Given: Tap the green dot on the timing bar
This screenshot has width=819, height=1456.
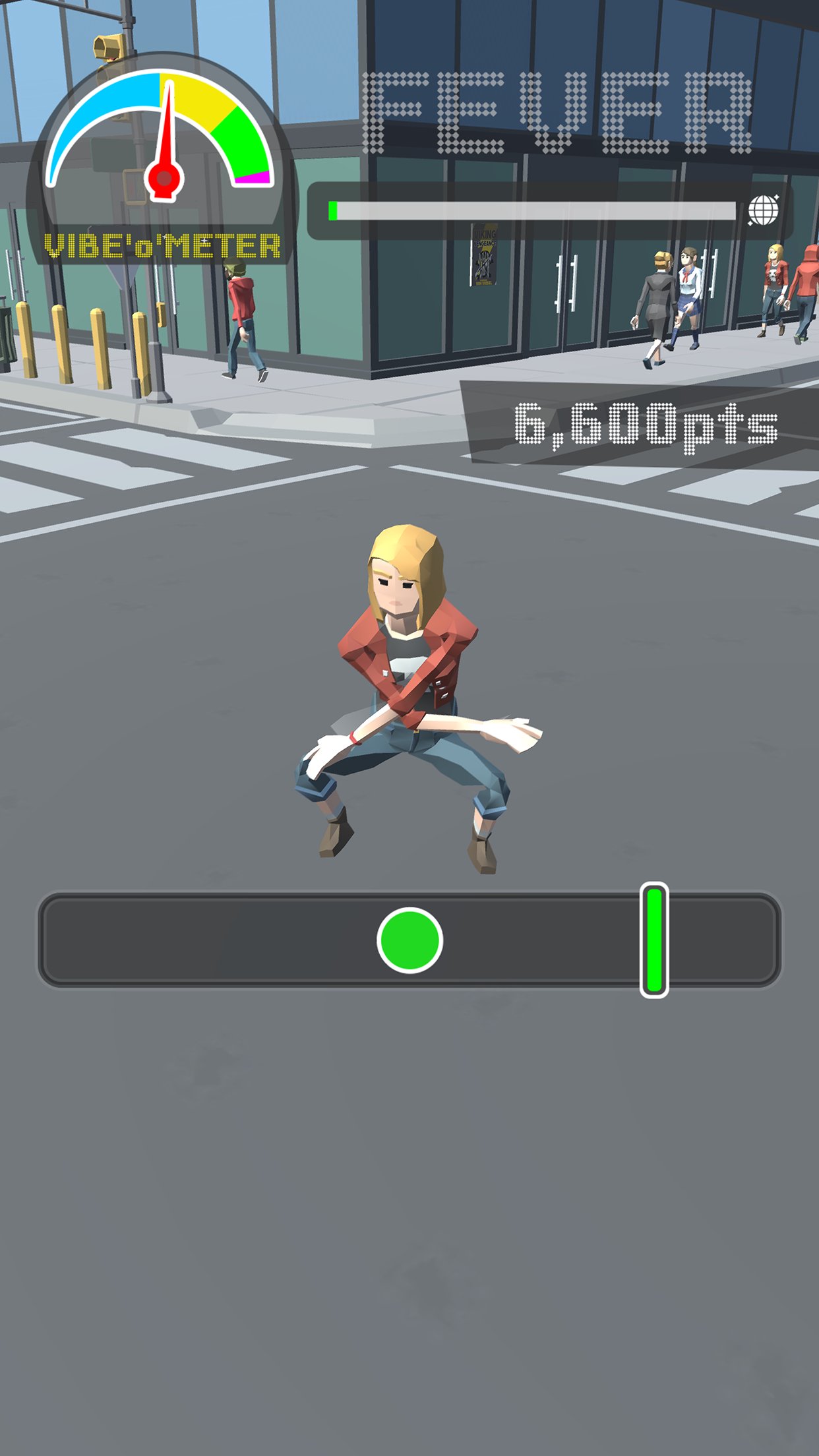Looking at the screenshot, I should [x=409, y=940].
